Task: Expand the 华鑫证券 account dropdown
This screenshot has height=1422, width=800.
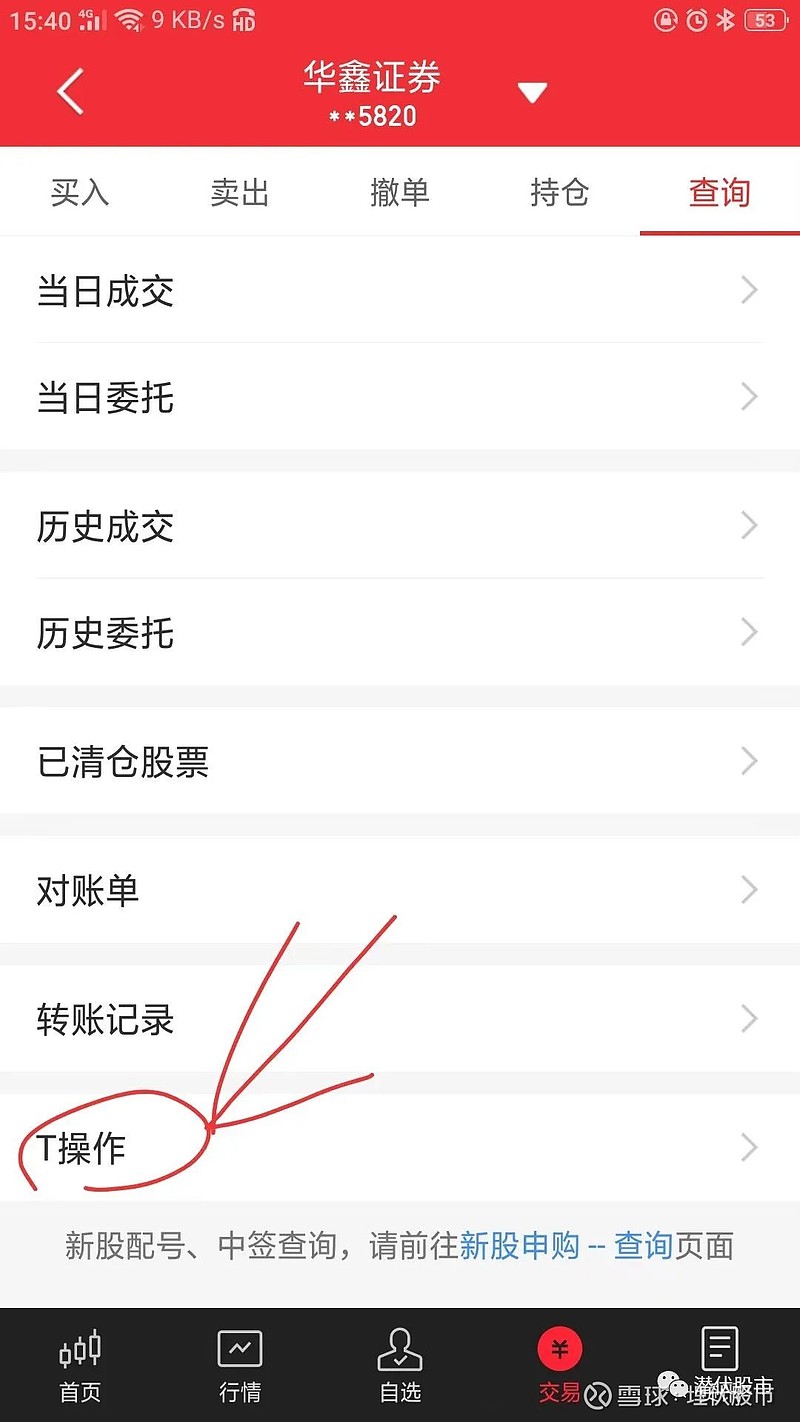Action: pyautogui.click(x=532, y=93)
